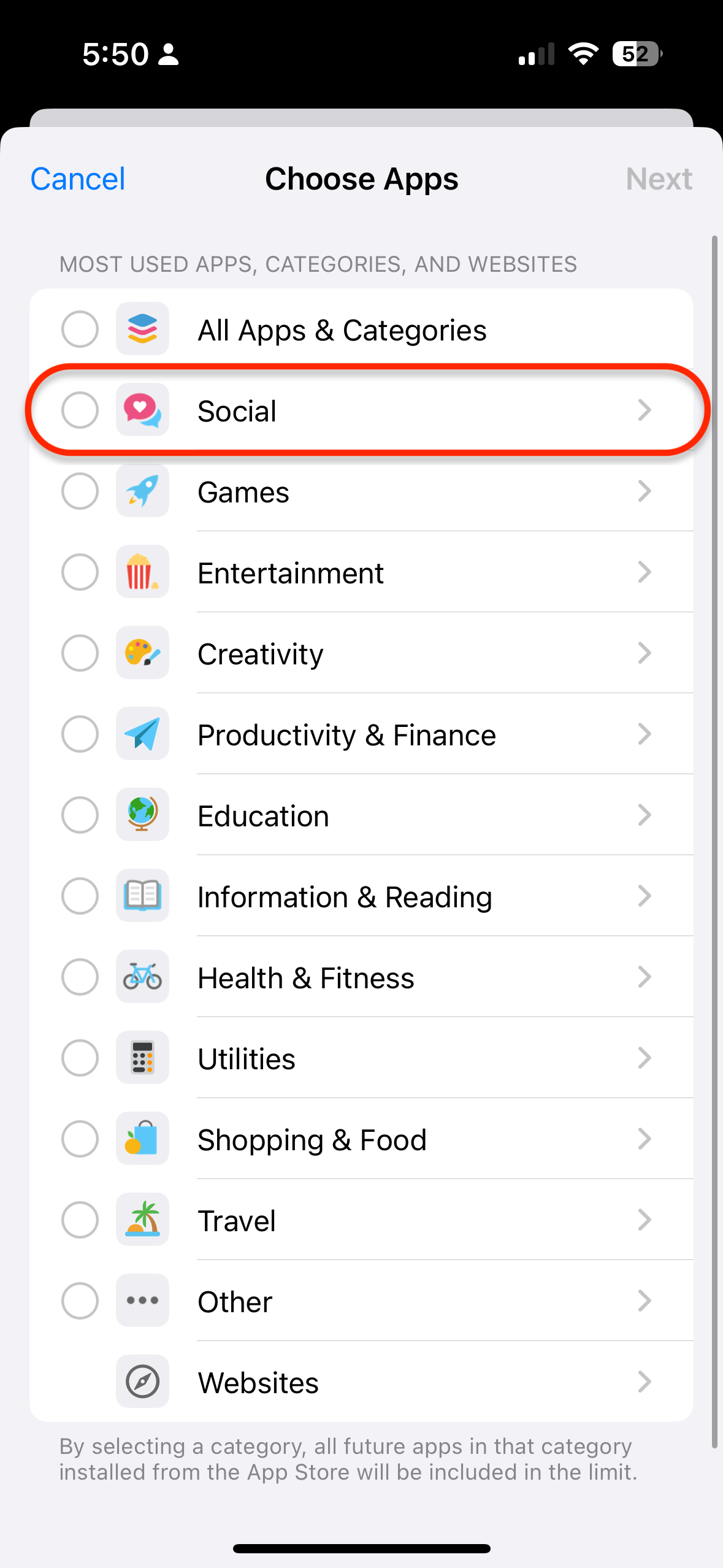Expand the Games category chevron
The image size is (723, 1568).
[x=644, y=491]
